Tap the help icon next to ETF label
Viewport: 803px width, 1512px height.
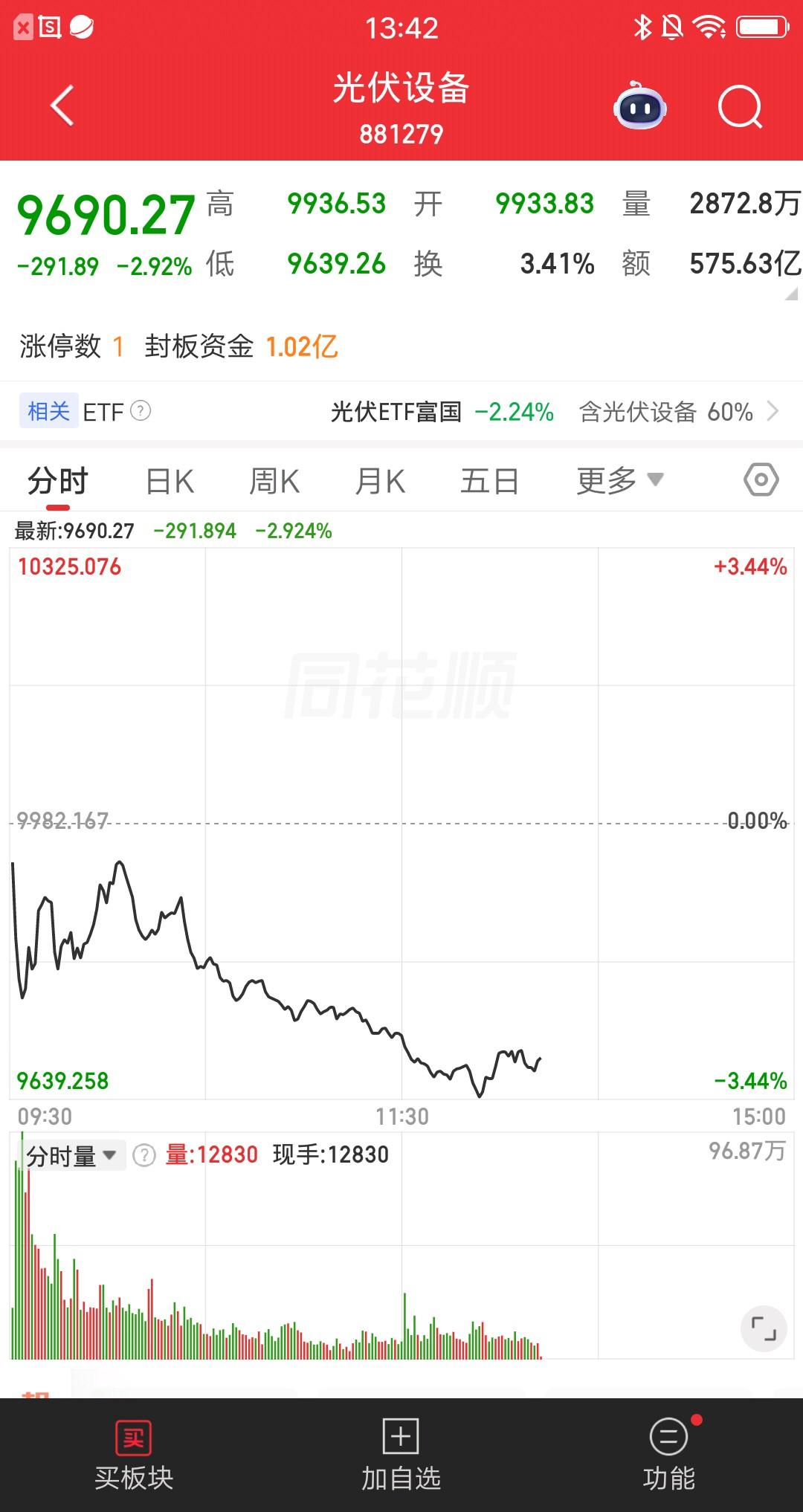(x=141, y=412)
